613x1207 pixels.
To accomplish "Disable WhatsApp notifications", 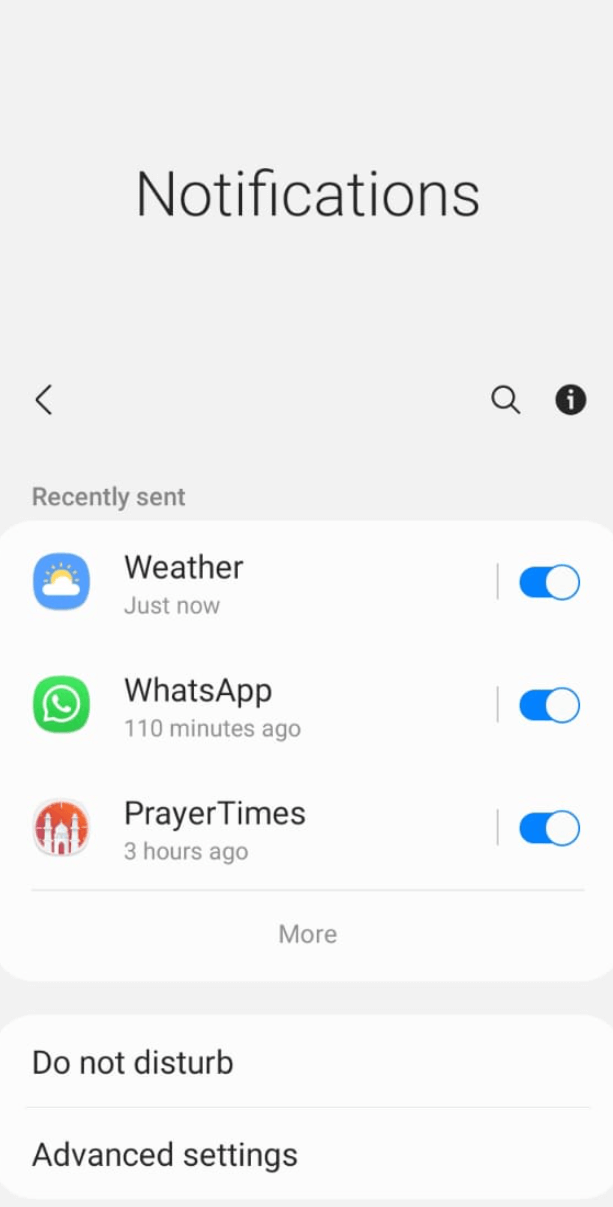I will (x=549, y=705).
